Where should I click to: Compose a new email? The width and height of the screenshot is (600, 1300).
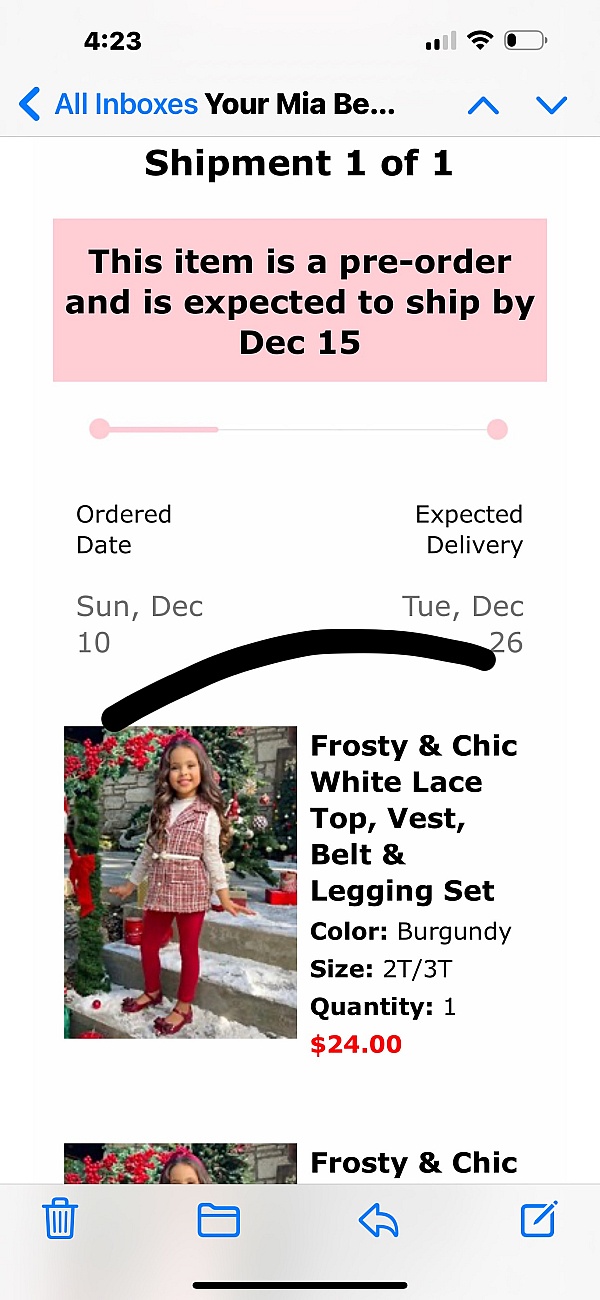click(538, 1219)
